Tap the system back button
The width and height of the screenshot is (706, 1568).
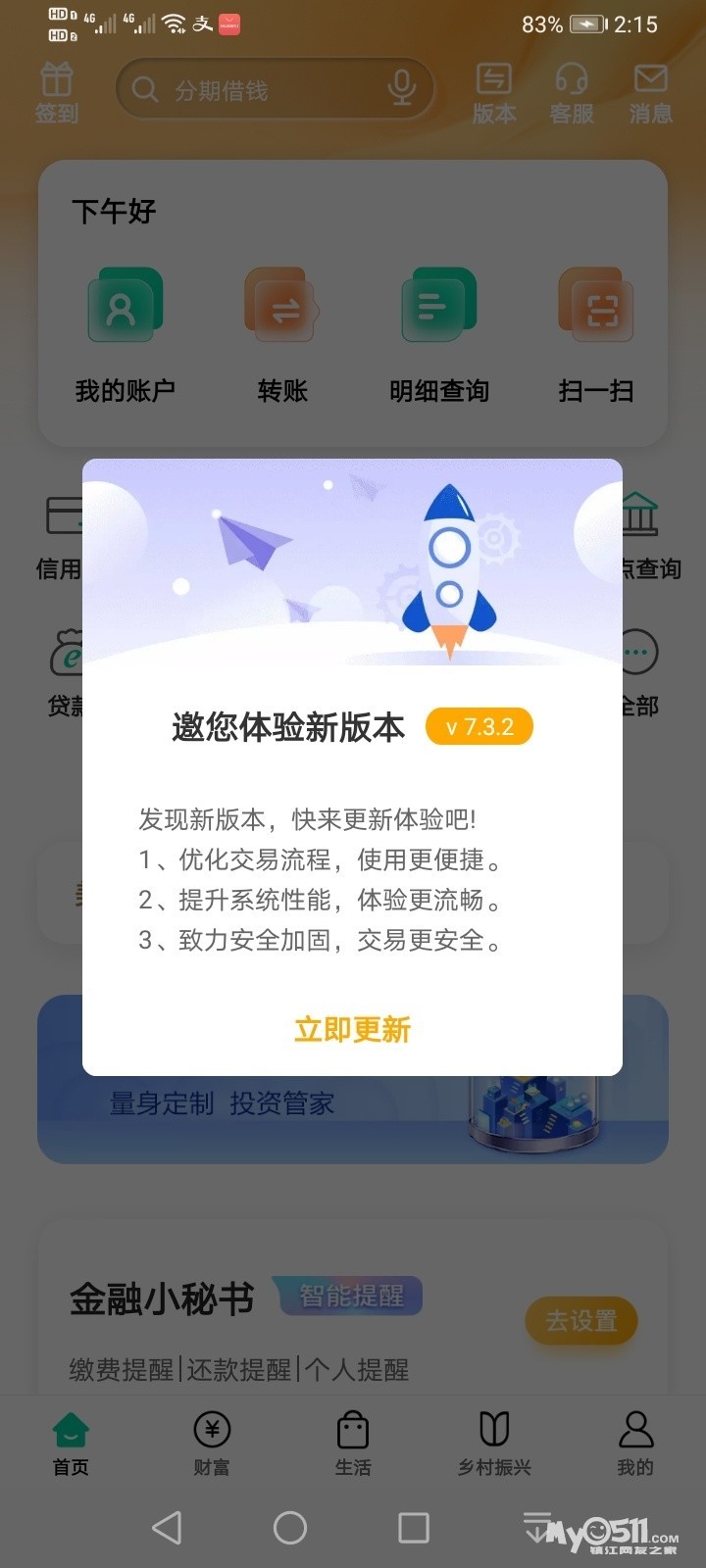(x=167, y=1527)
